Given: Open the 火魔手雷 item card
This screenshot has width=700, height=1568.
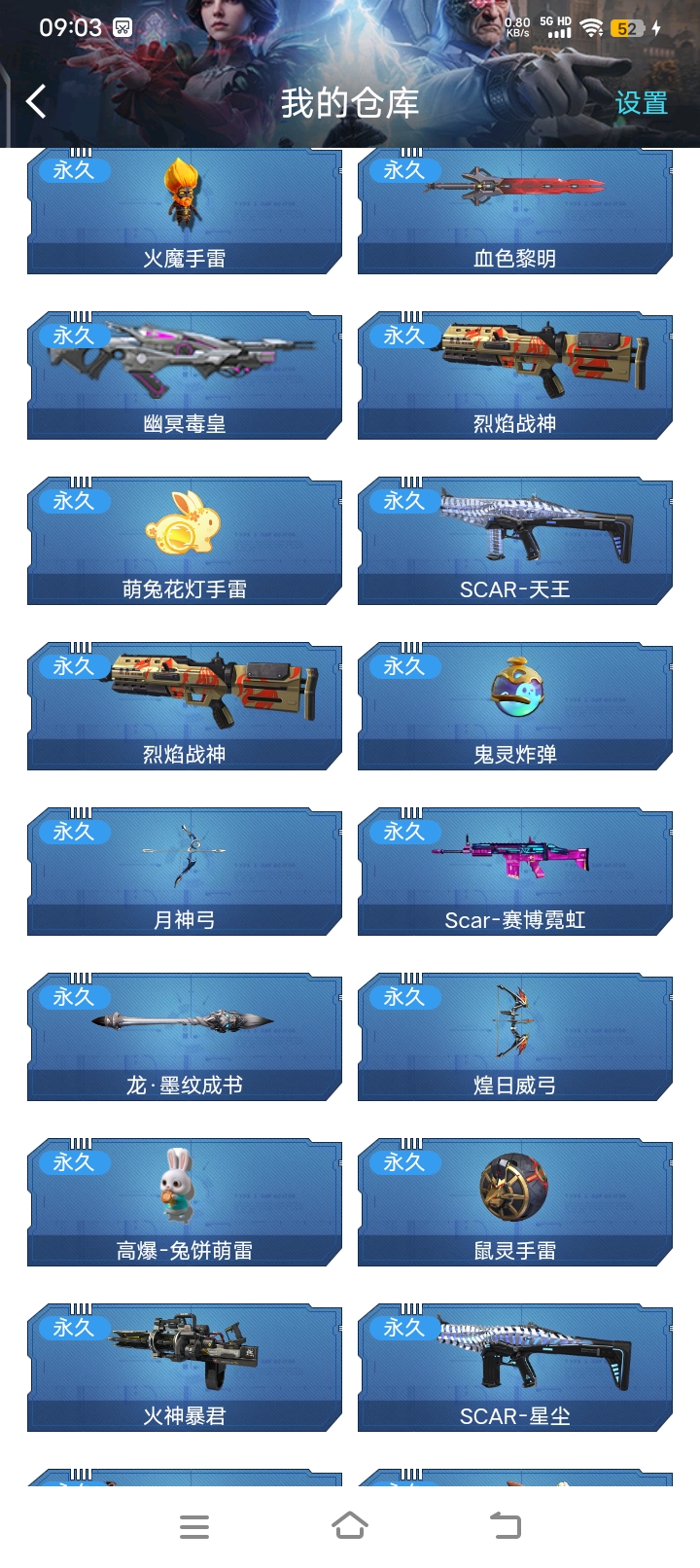Looking at the screenshot, I should [185, 211].
